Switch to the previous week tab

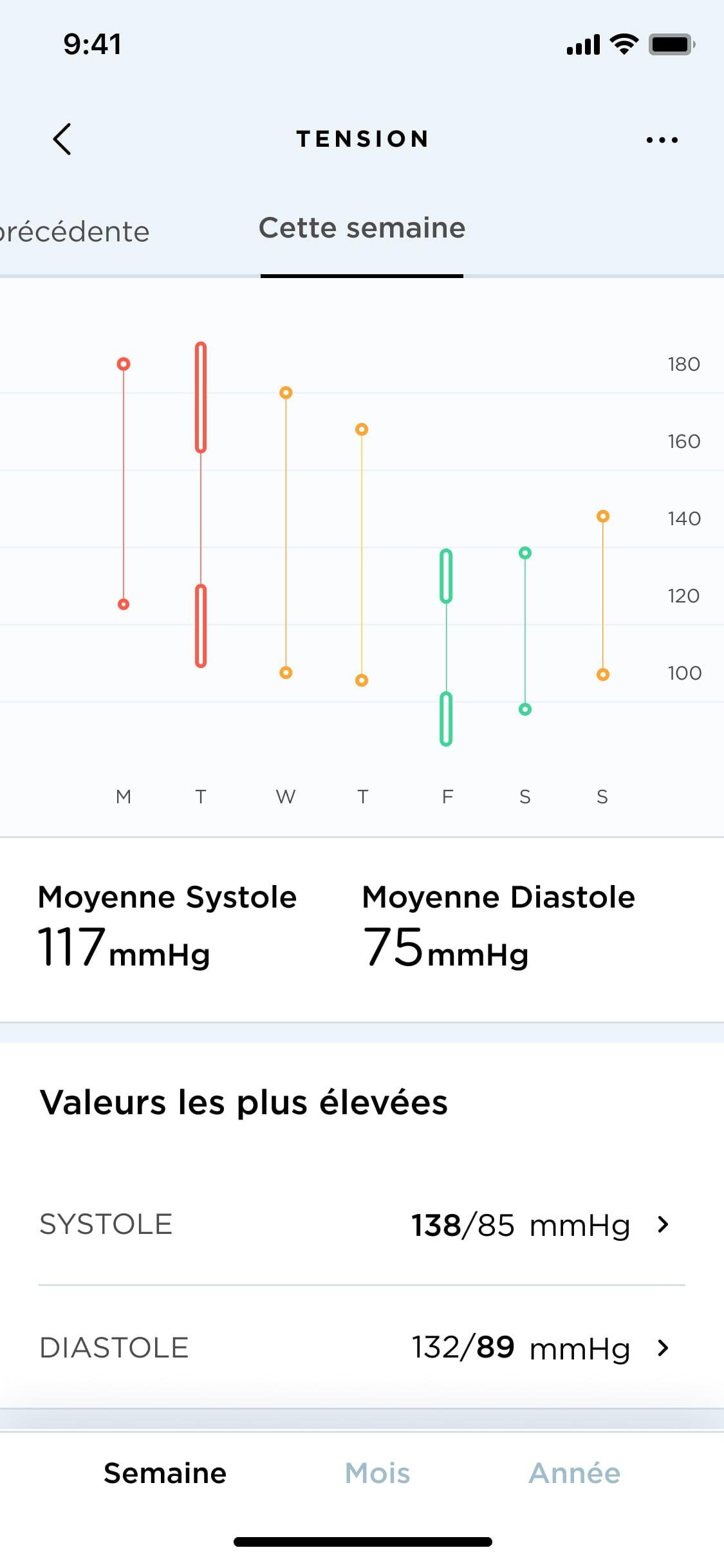(x=74, y=231)
